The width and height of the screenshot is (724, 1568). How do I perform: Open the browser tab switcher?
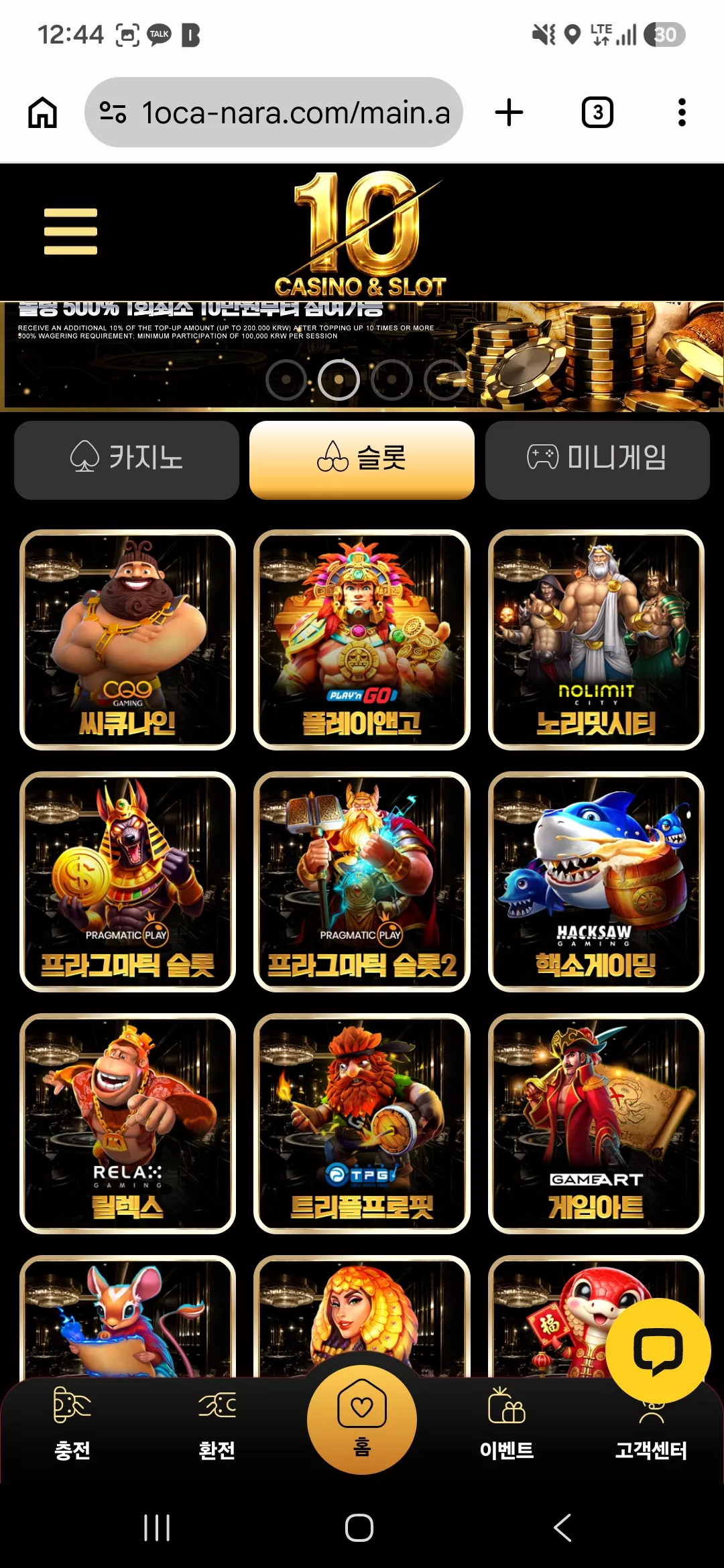(597, 113)
